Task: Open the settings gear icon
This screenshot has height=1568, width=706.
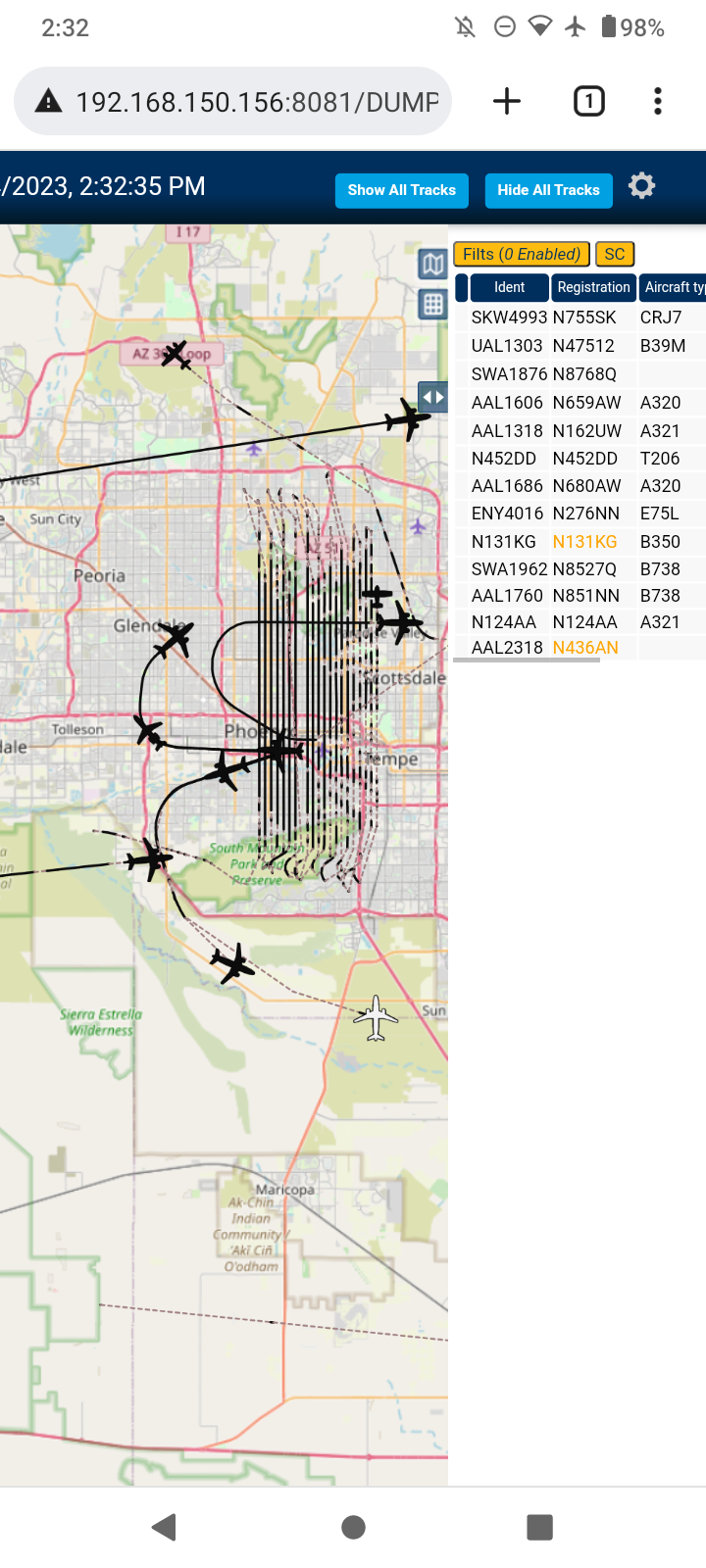Action: [x=641, y=186]
